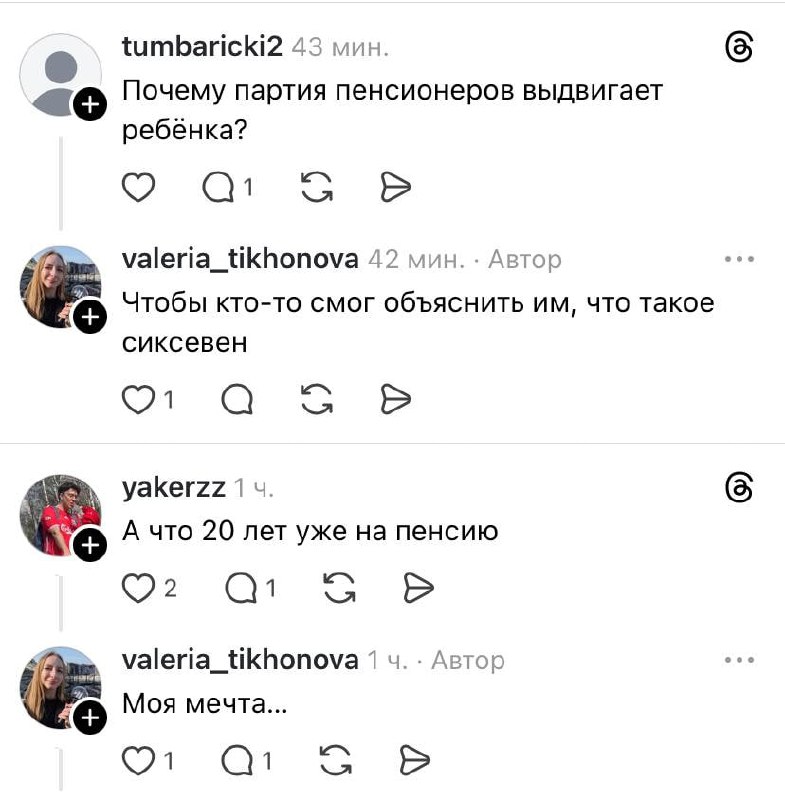Screen dimensions: 785x800
Task: Repost yakerzz's comment
Action: (x=340, y=588)
